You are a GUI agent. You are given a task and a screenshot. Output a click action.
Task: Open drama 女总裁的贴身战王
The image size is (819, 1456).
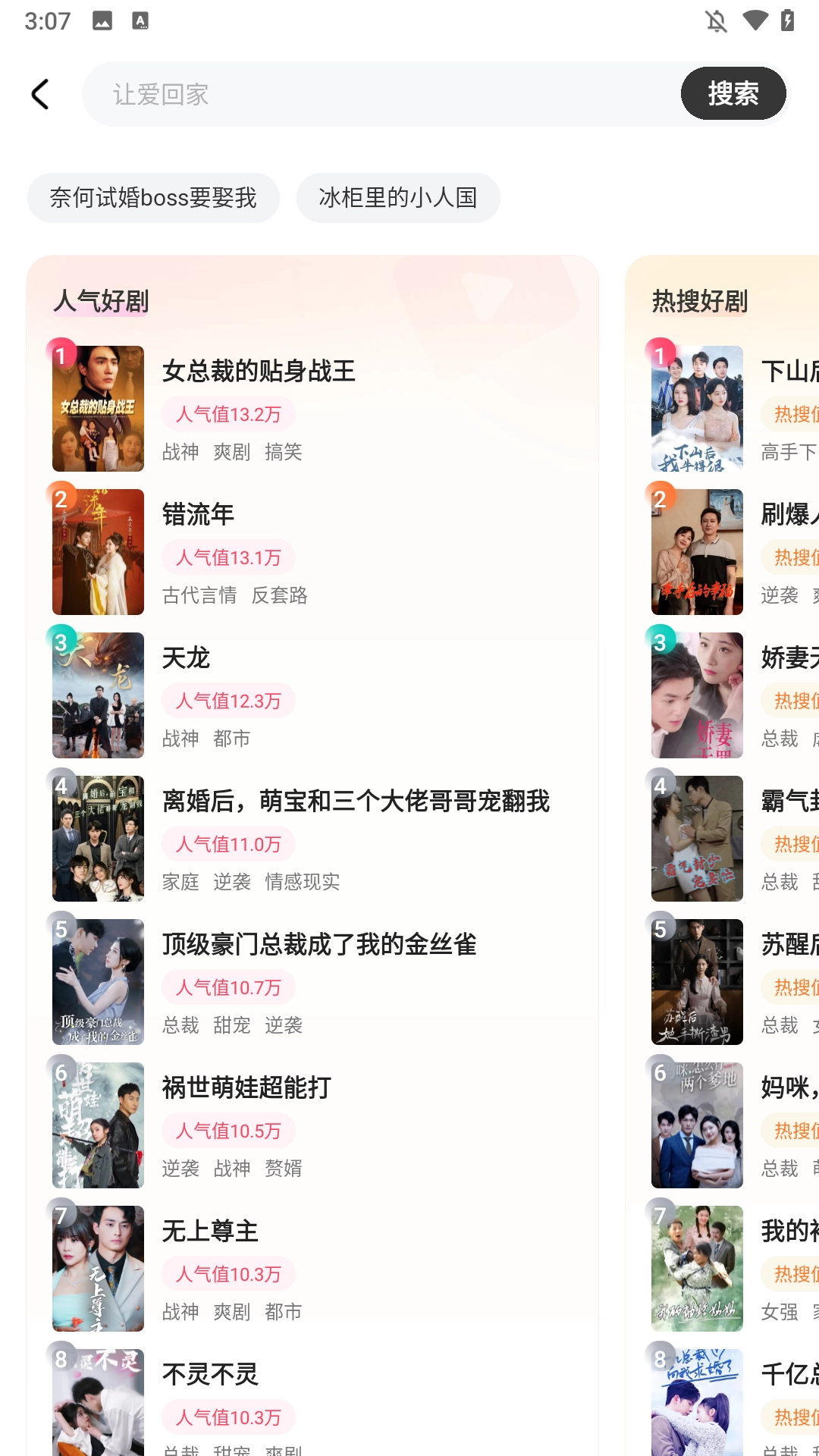(x=259, y=372)
